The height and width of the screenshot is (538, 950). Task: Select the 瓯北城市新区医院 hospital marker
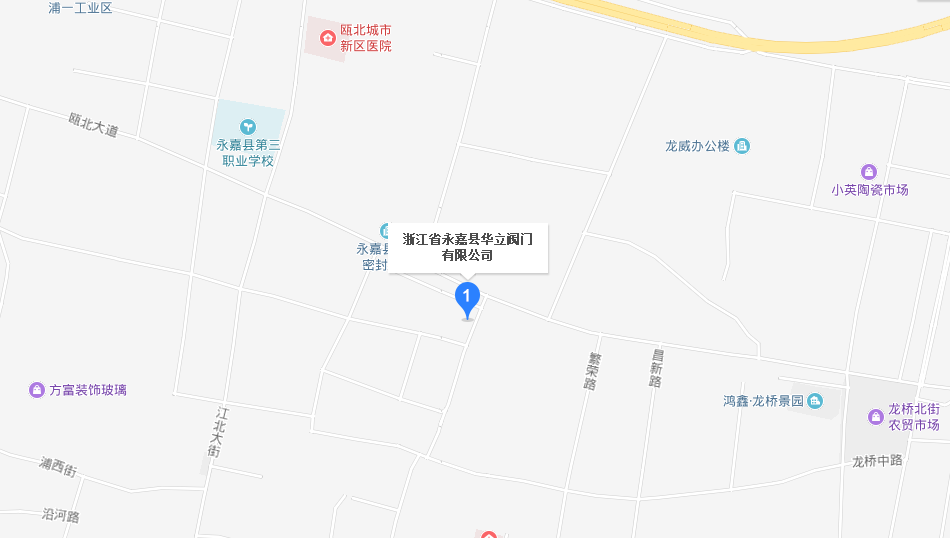coord(327,38)
